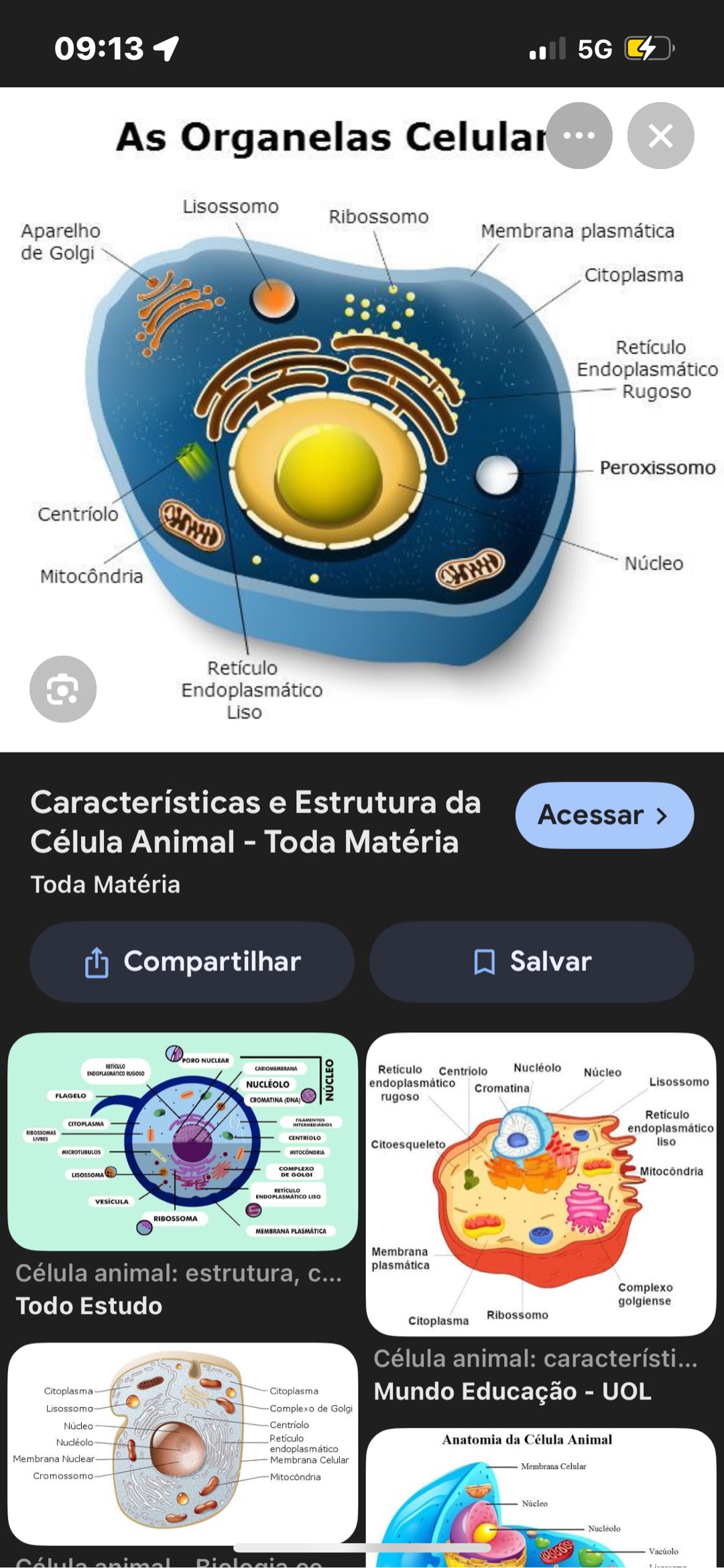724x1568 pixels.
Task: Share this image via Compartilhar
Action: (x=192, y=962)
